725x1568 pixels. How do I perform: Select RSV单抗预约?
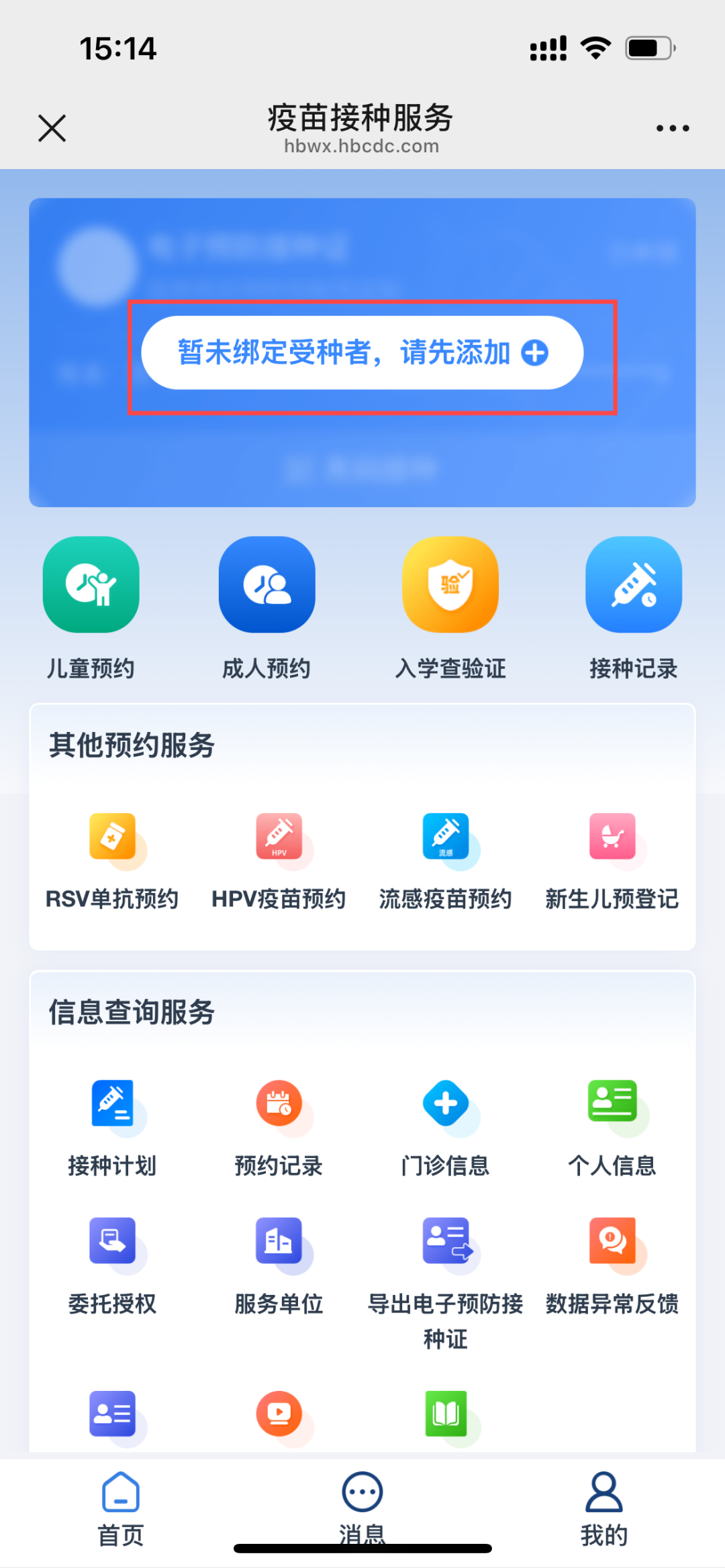(112, 862)
